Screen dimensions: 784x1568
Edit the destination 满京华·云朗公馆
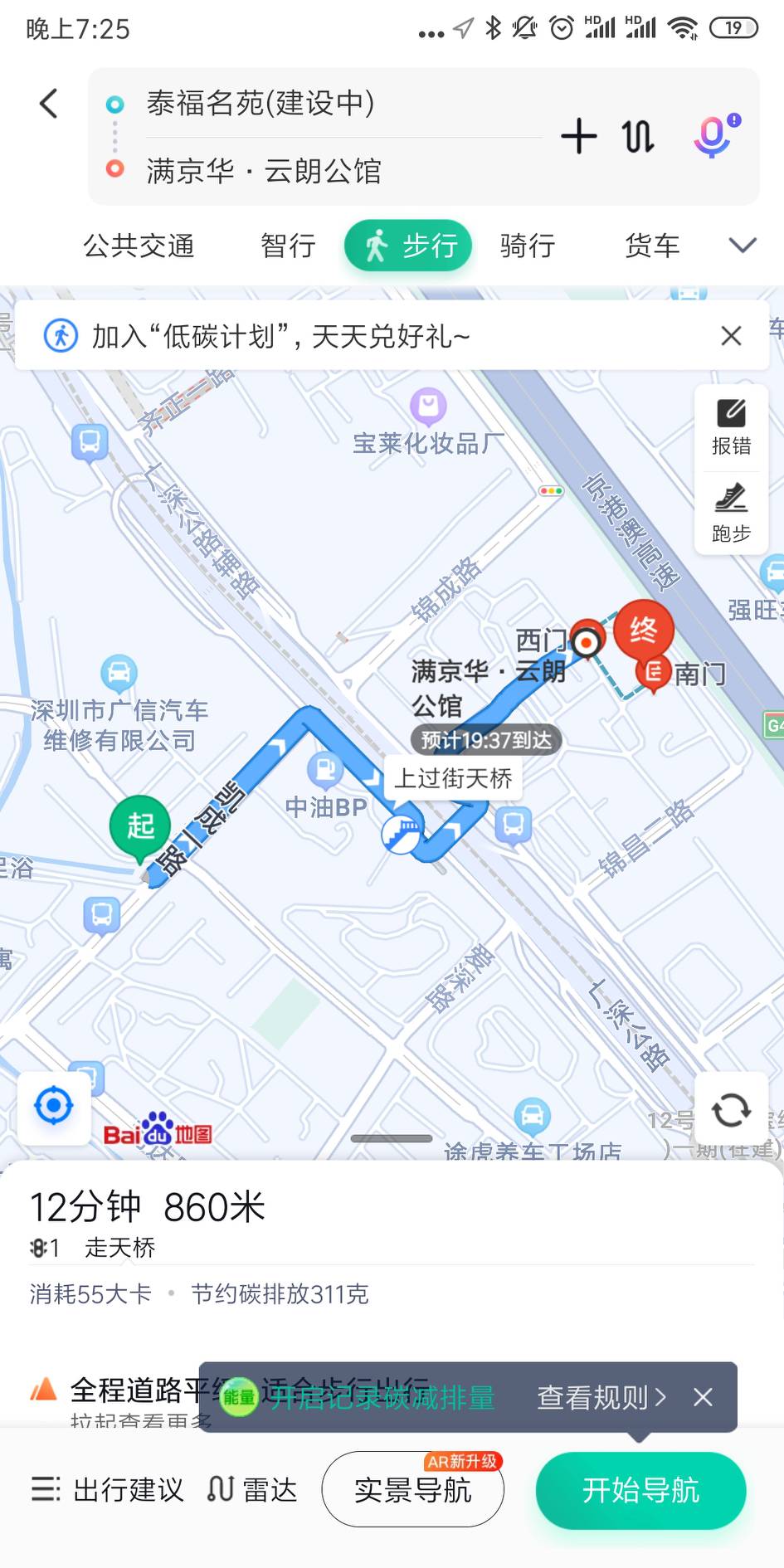[x=264, y=171]
